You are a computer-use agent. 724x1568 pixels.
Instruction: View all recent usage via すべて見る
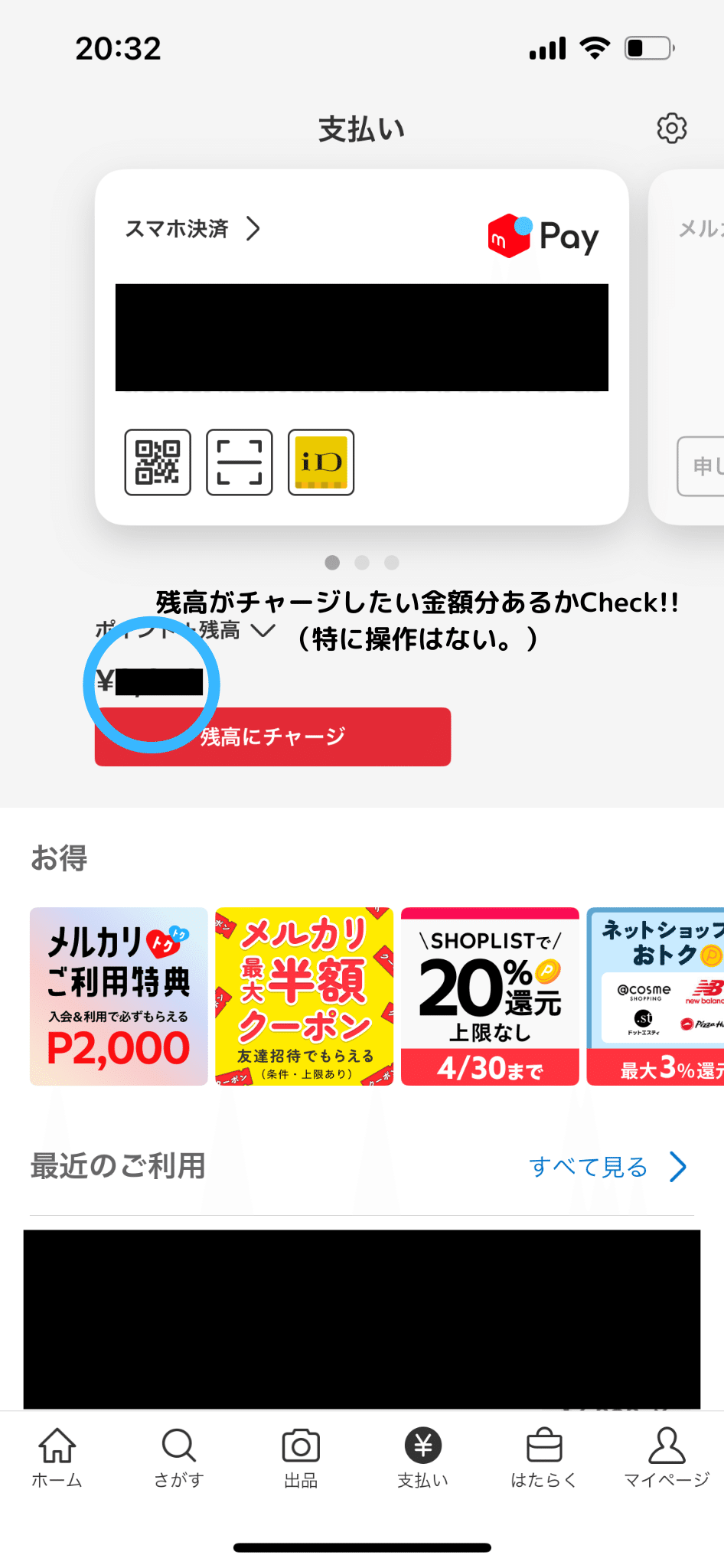coord(608,1167)
